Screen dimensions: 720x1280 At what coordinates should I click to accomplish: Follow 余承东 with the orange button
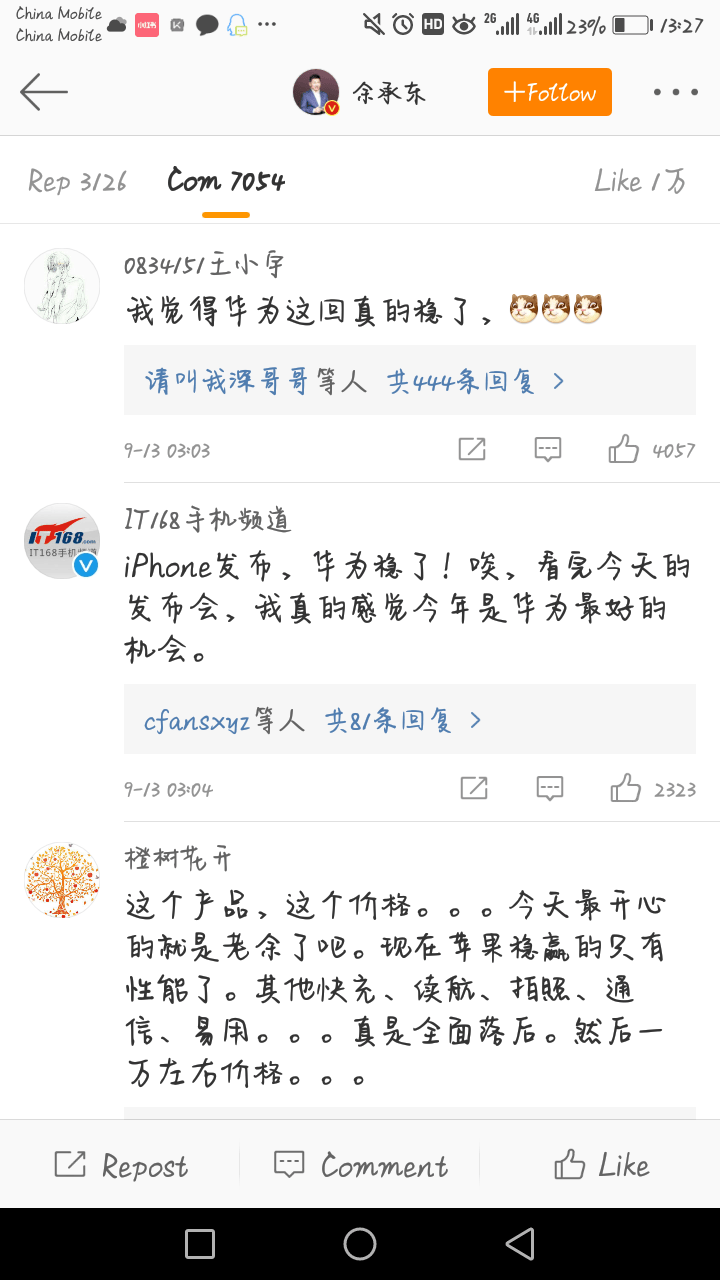[x=550, y=92]
